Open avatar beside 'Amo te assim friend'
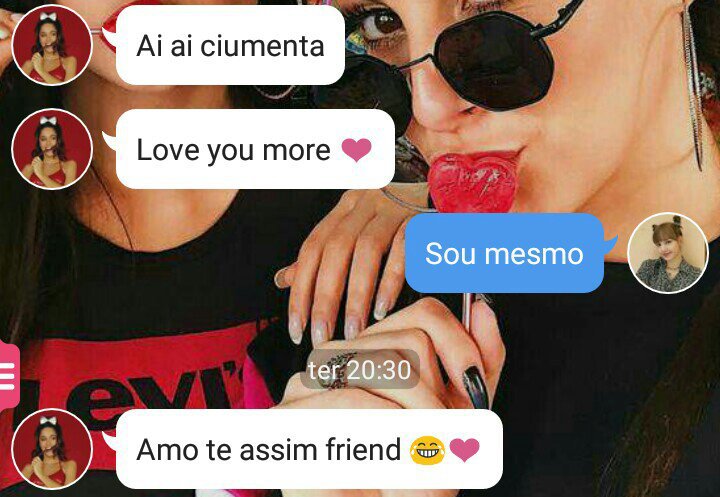Viewport: 720px width, 497px height. click(52, 449)
